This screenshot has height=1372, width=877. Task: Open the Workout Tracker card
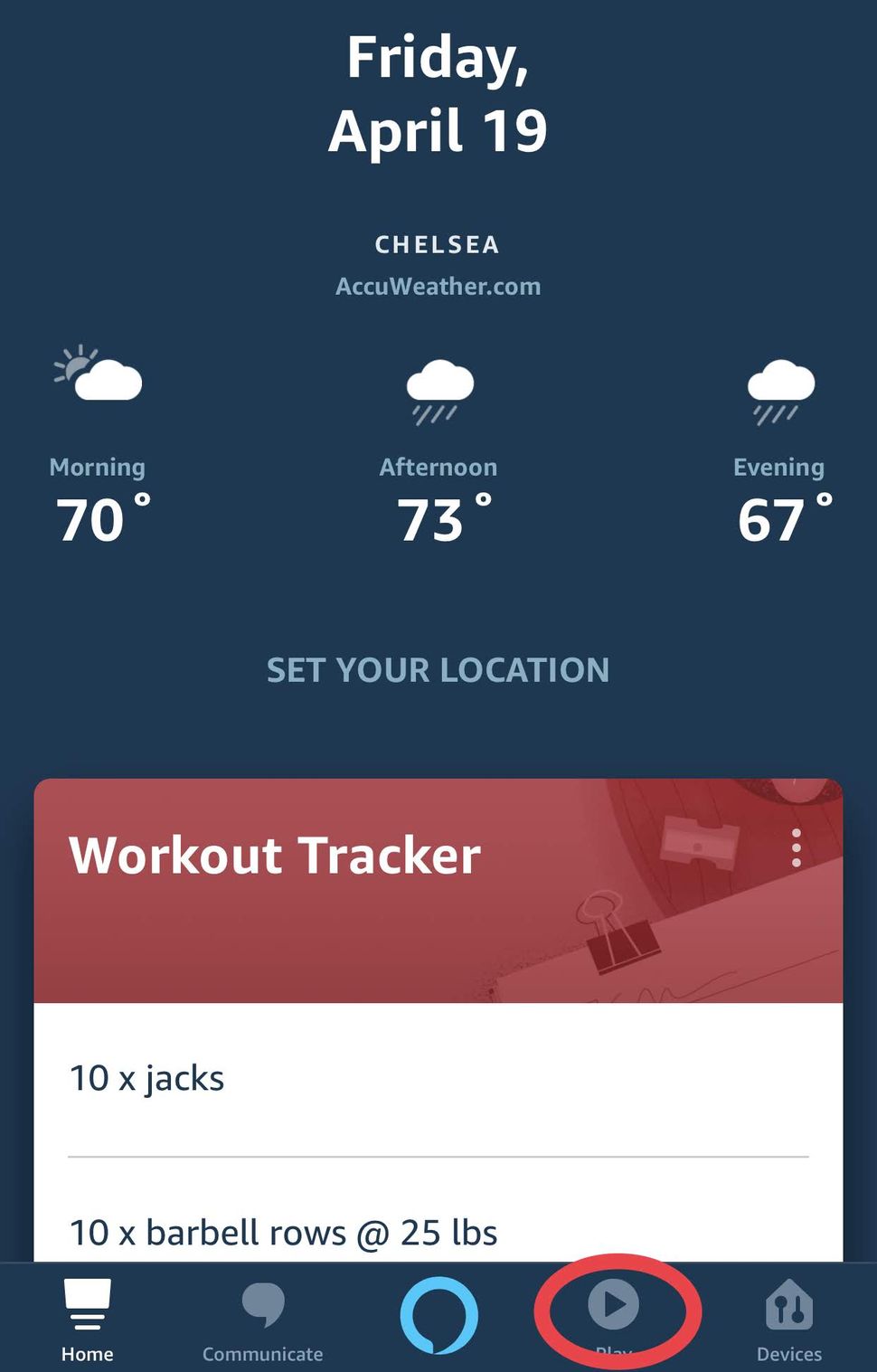tap(275, 856)
